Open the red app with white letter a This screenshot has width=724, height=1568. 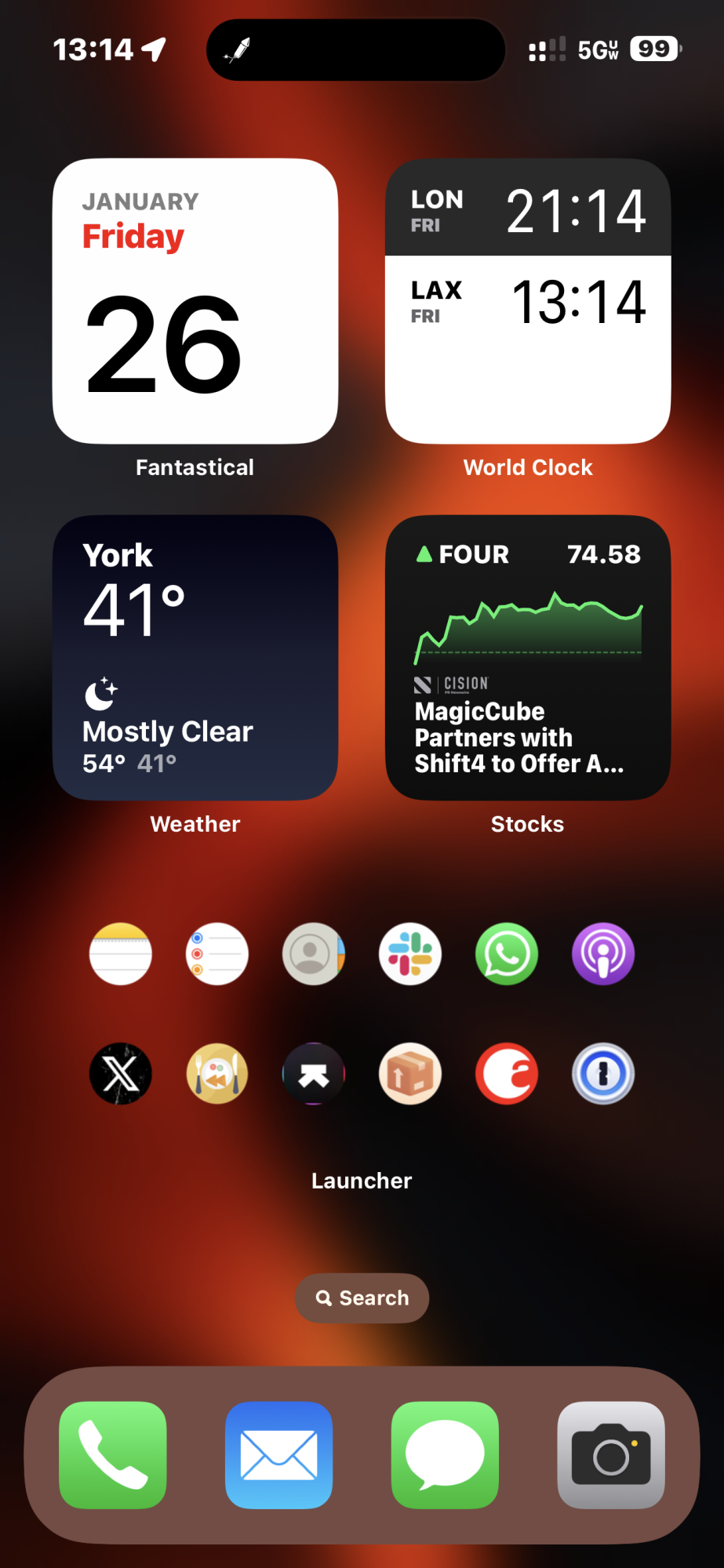[x=507, y=1073]
